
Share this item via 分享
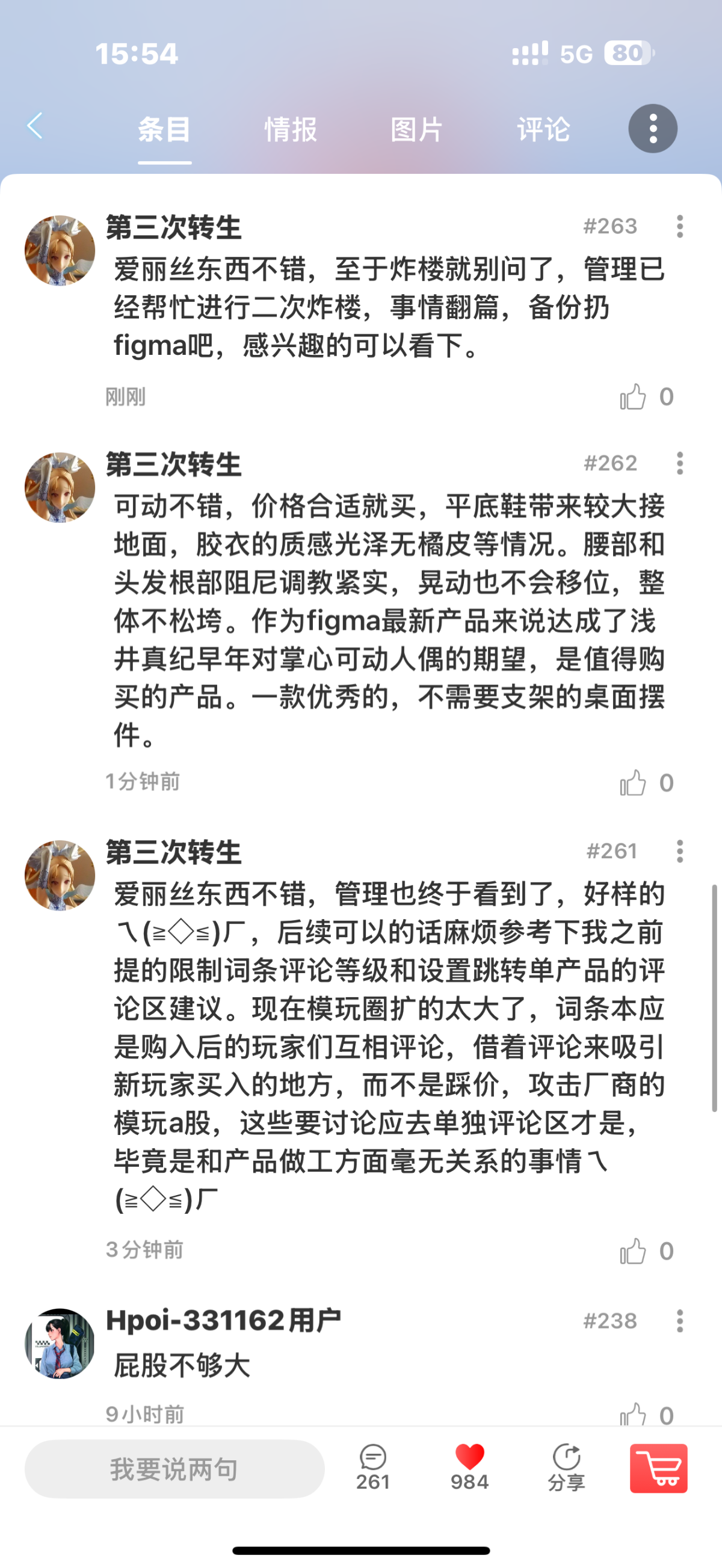[566, 1466]
